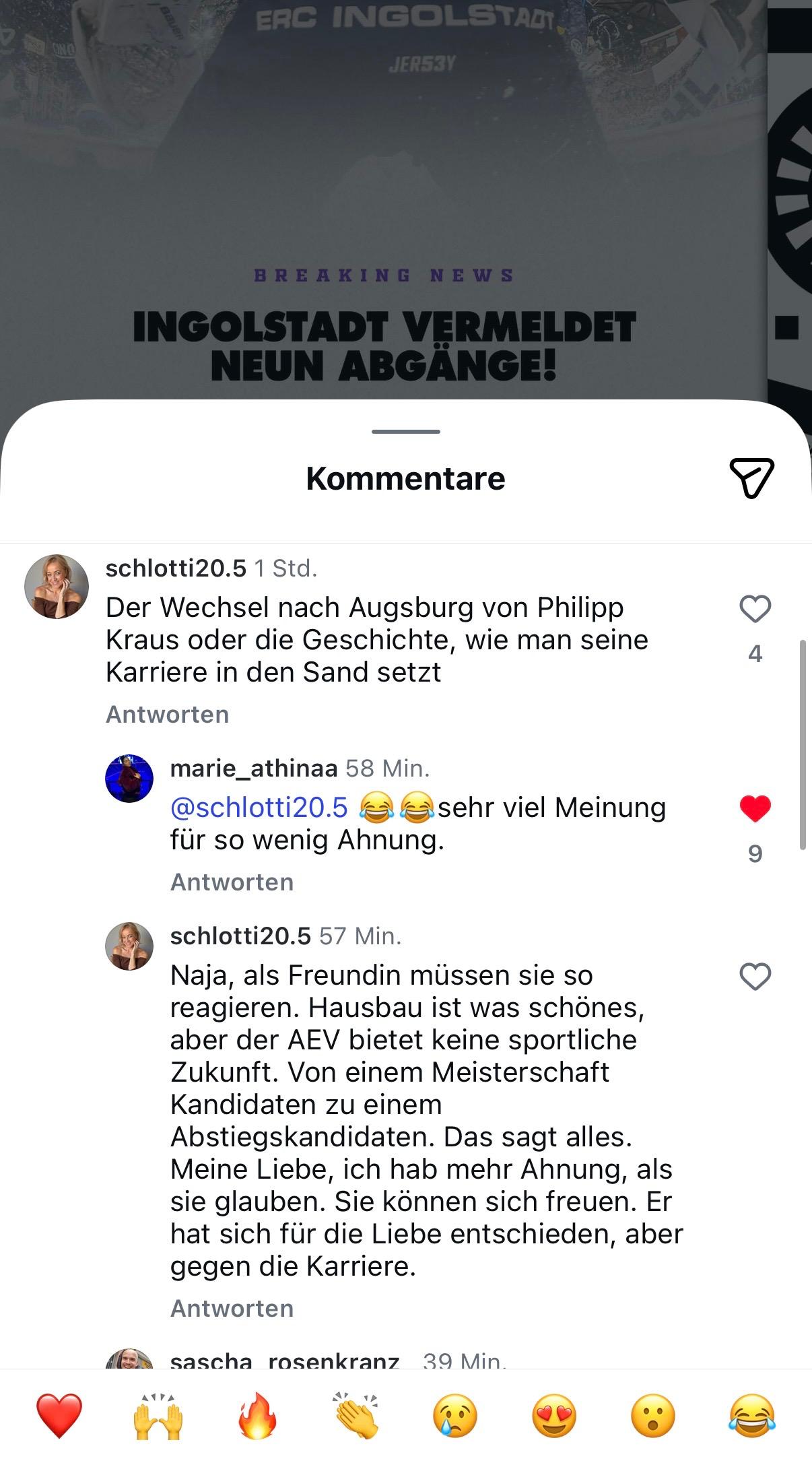The height and width of the screenshot is (1469, 812).
Task: Share the post via the paper plane icon
Action: (751, 478)
